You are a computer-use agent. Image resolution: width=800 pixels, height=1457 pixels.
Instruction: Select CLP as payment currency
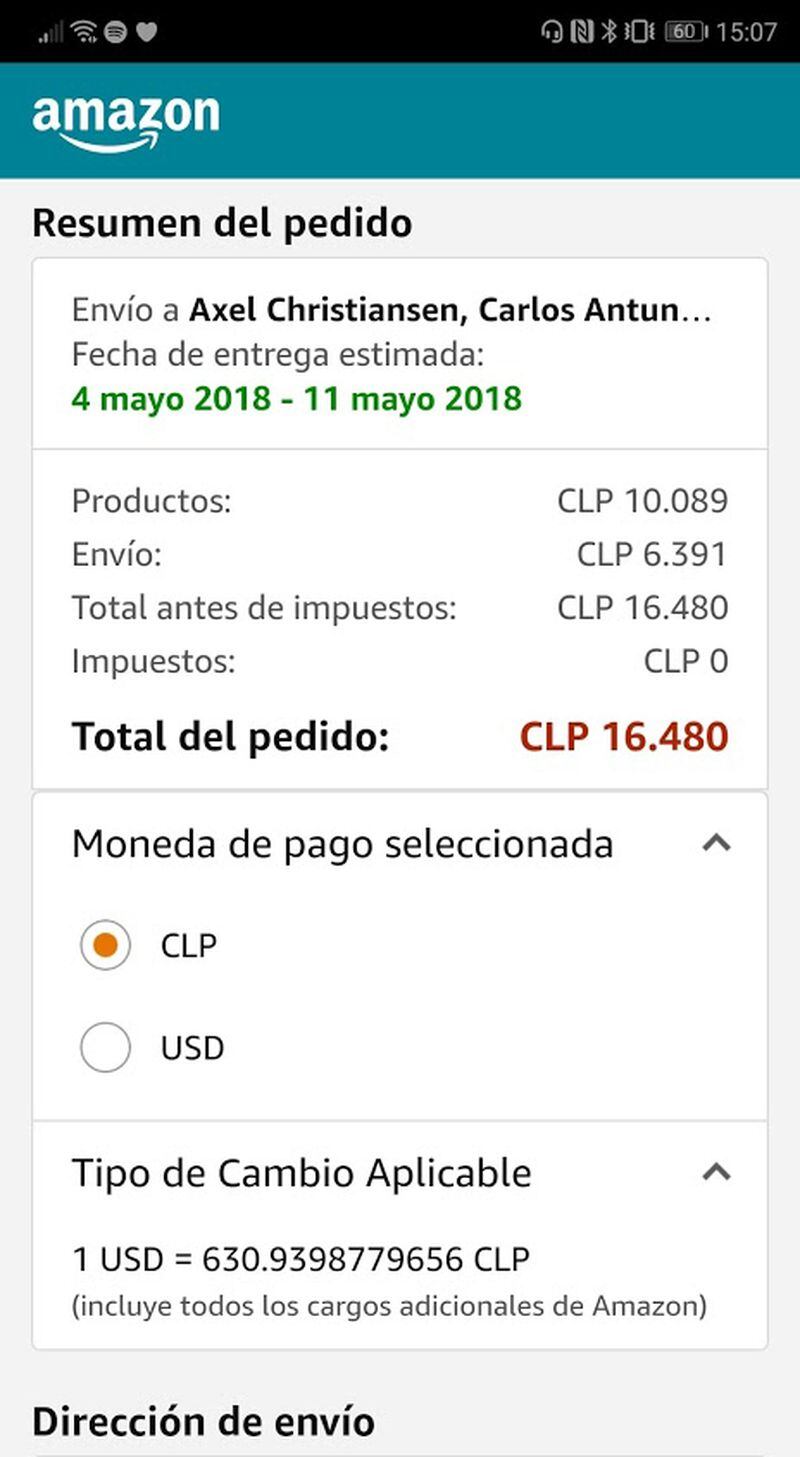pos(105,945)
